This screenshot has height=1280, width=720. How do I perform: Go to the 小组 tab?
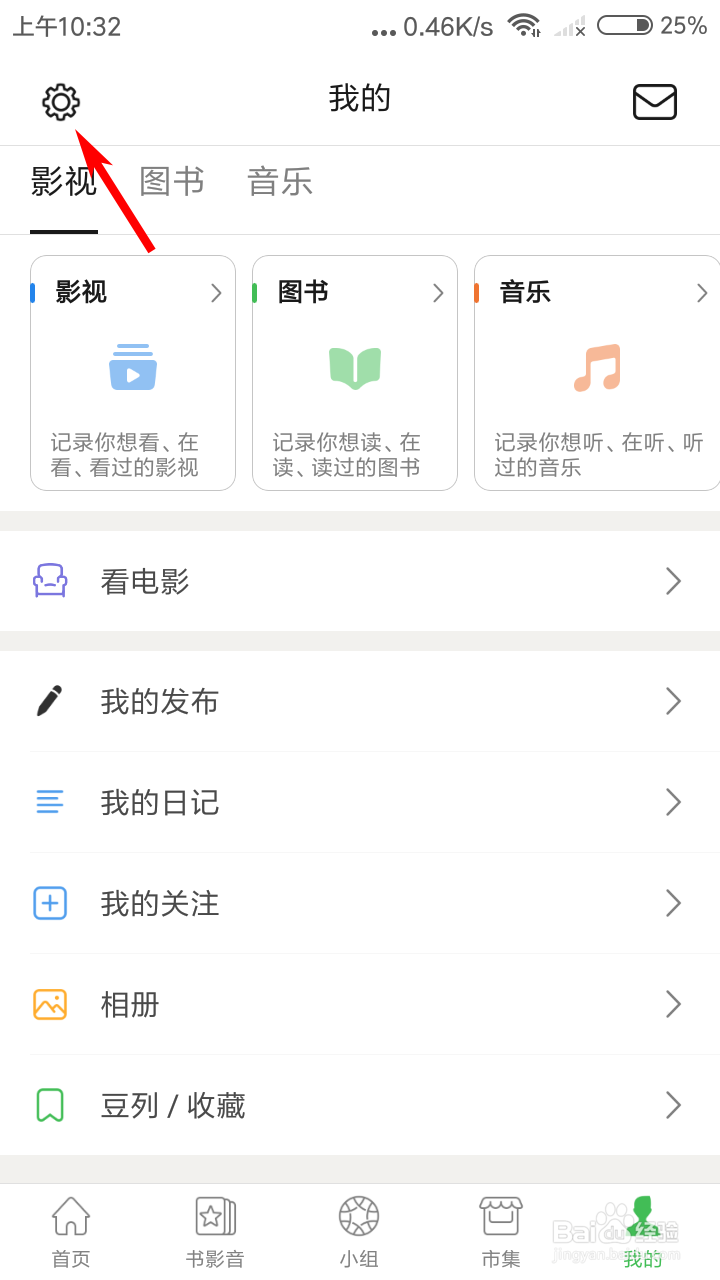tap(359, 1232)
